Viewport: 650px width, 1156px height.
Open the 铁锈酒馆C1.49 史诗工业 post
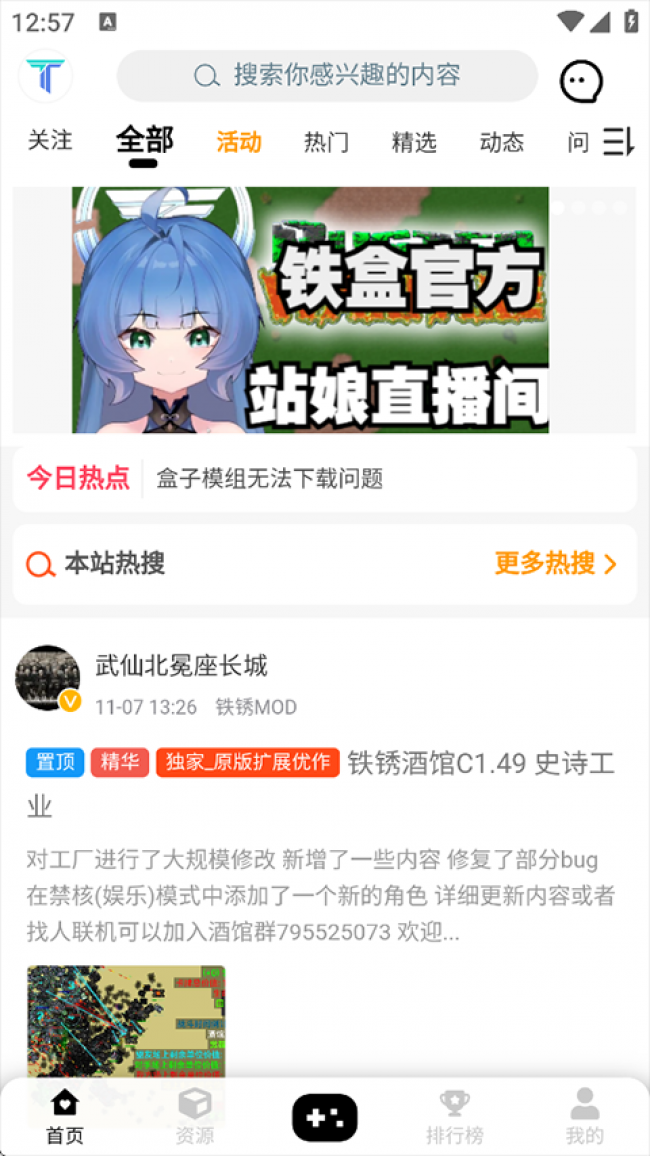480,764
